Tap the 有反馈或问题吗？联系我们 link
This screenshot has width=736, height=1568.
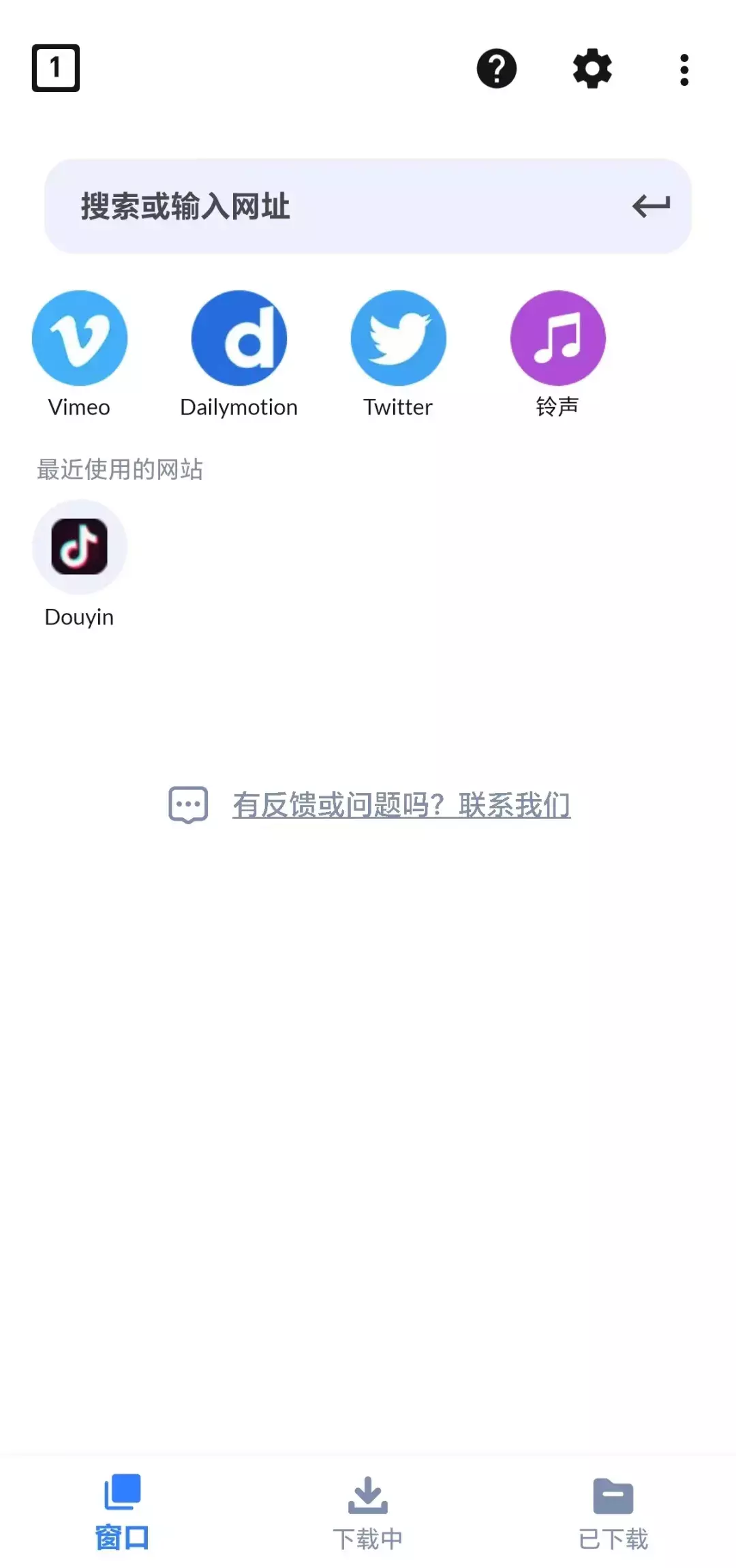point(401,805)
